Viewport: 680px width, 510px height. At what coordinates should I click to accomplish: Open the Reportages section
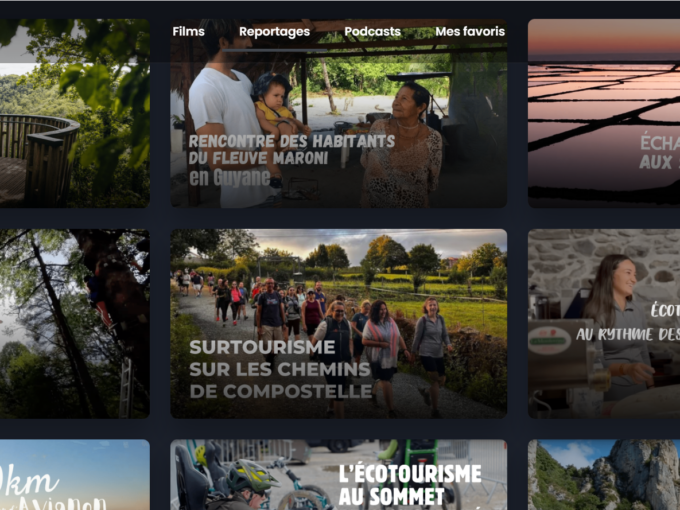pyautogui.click(x=274, y=32)
